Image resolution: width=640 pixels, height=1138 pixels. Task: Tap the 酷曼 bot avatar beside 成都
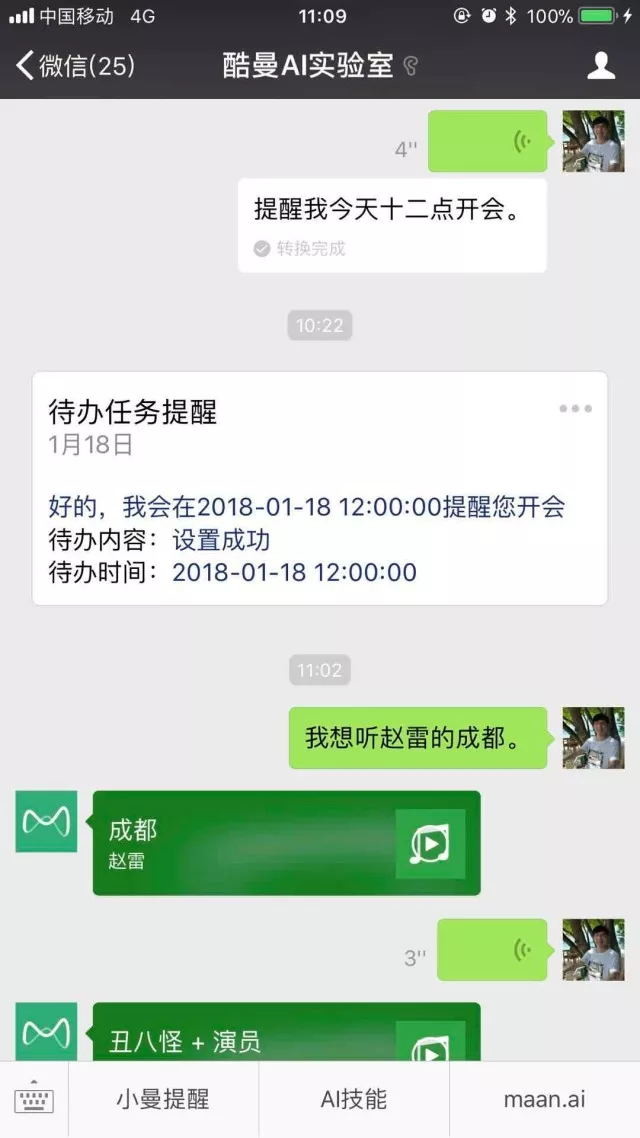pos(46,821)
